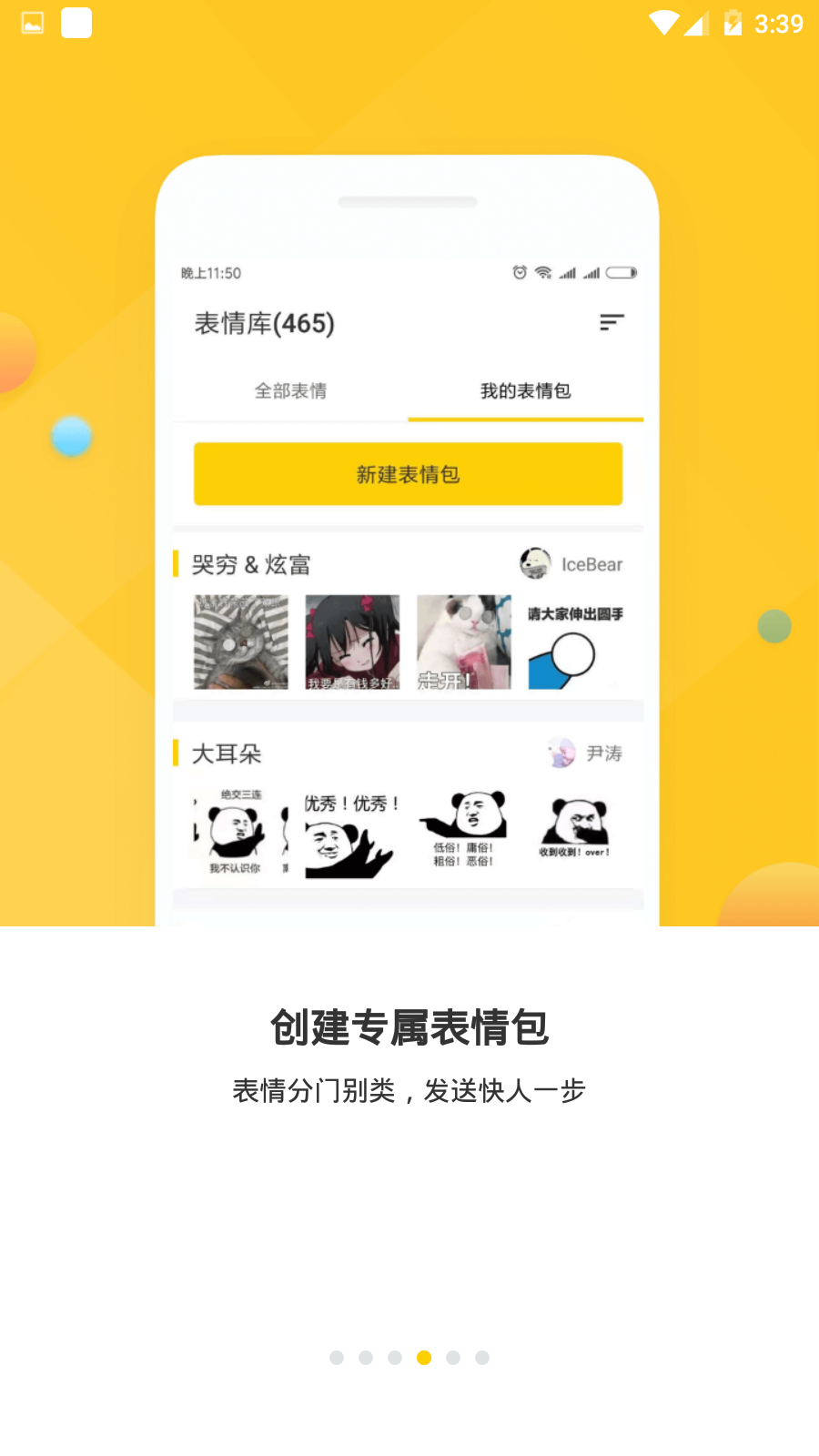The width and height of the screenshot is (819, 1456).
Task: Tap the highlighted yellow page indicator dot
Action: click(424, 1358)
